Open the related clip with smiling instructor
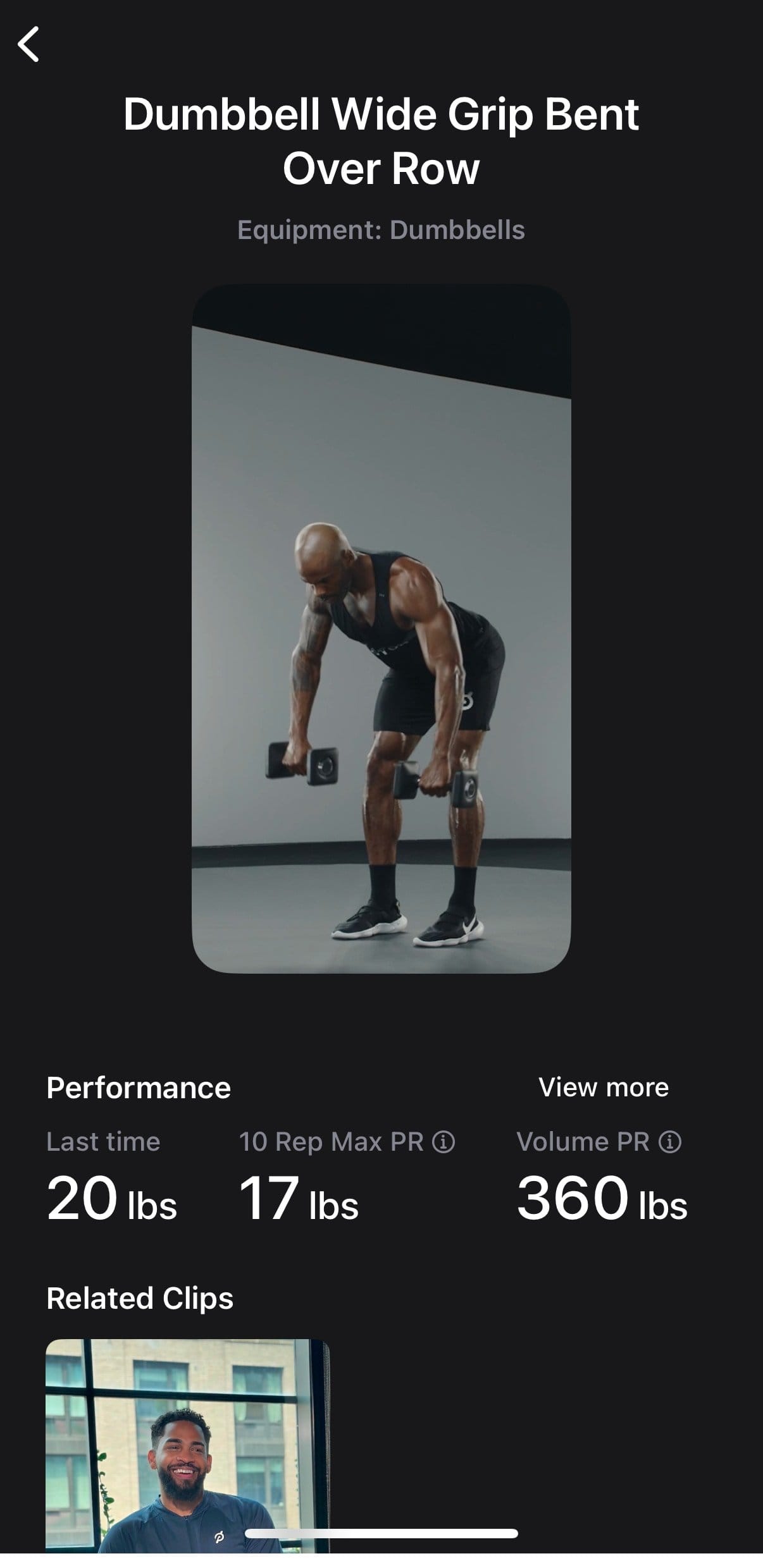The height and width of the screenshot is (1568, 763). [187, 1448]
